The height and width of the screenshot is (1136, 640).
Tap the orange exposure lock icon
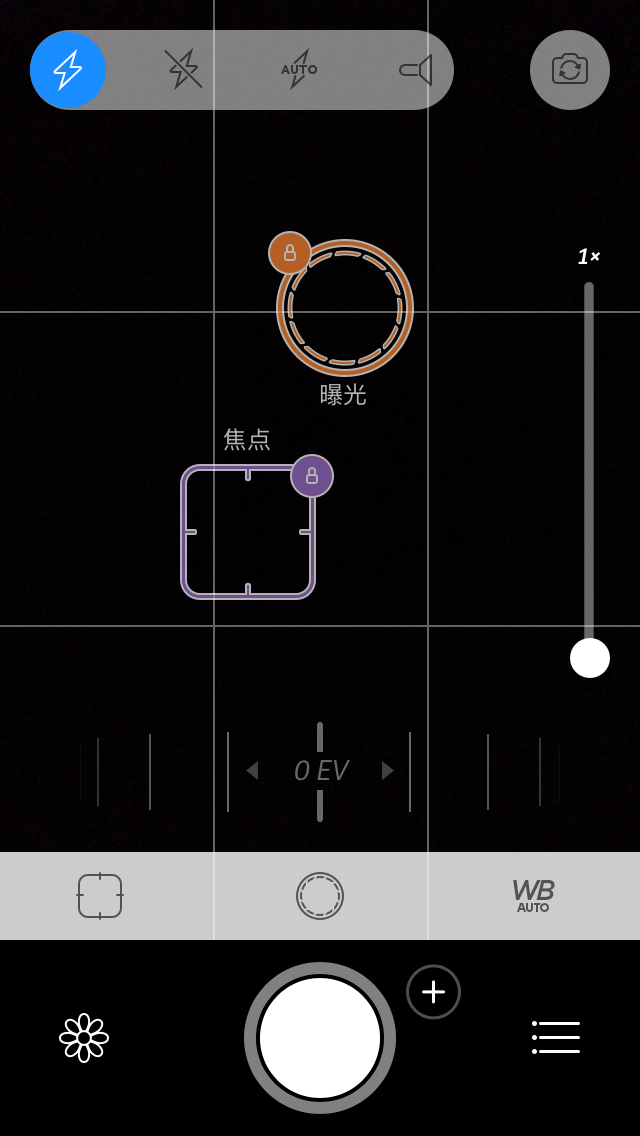click(290, 253)
